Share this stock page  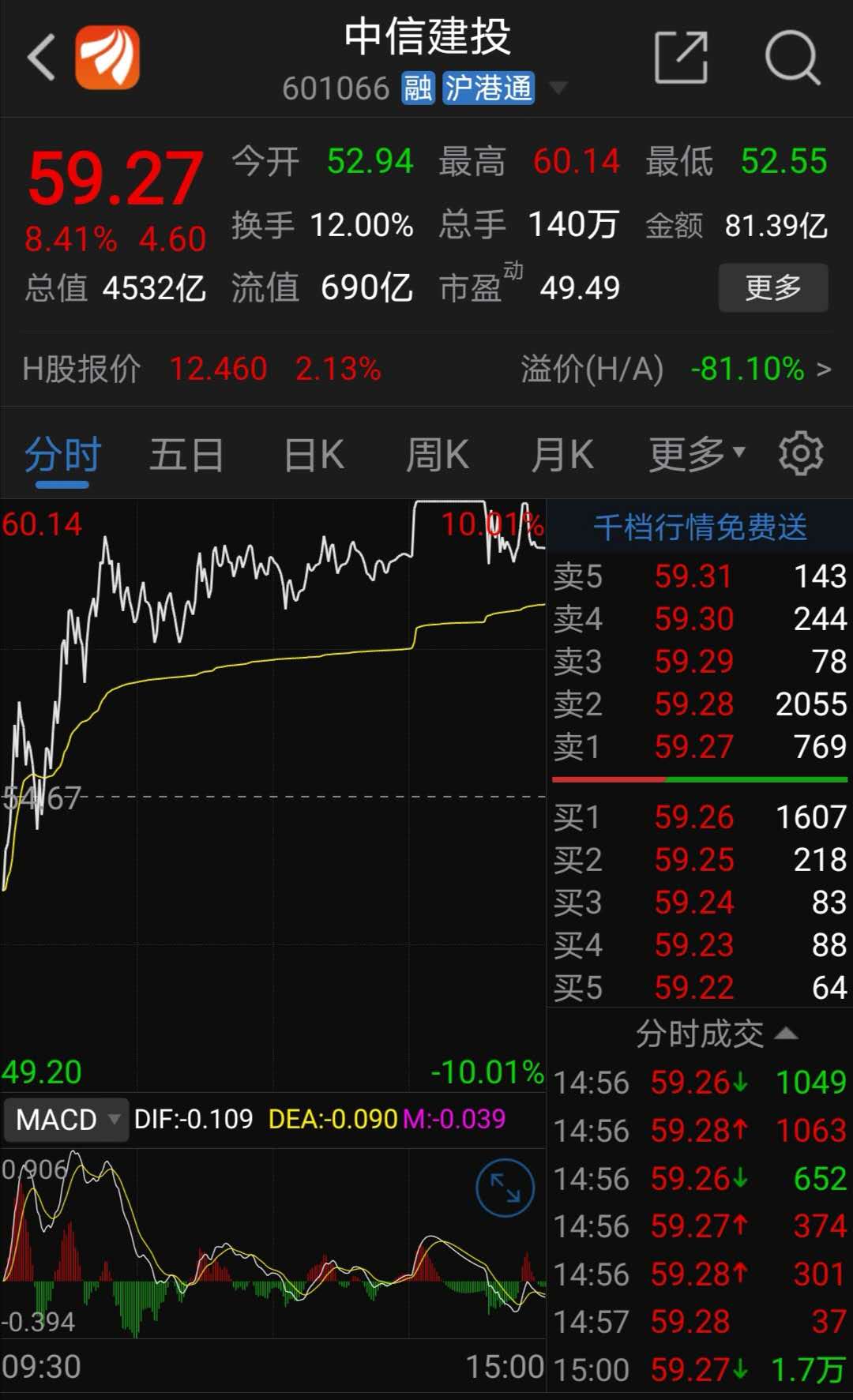[x=681, y=57]
